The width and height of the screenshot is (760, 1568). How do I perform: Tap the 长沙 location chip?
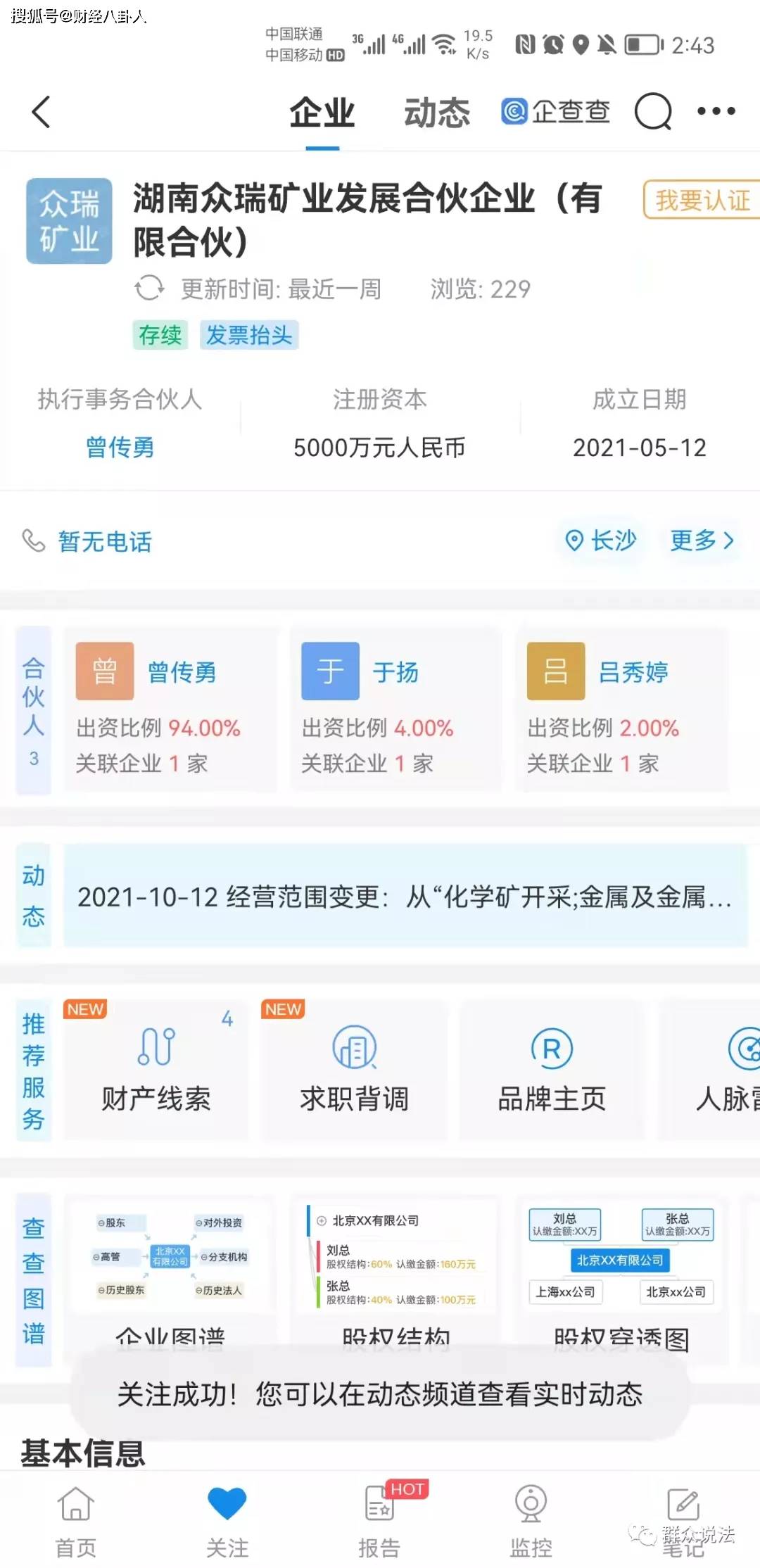point(601,540)
